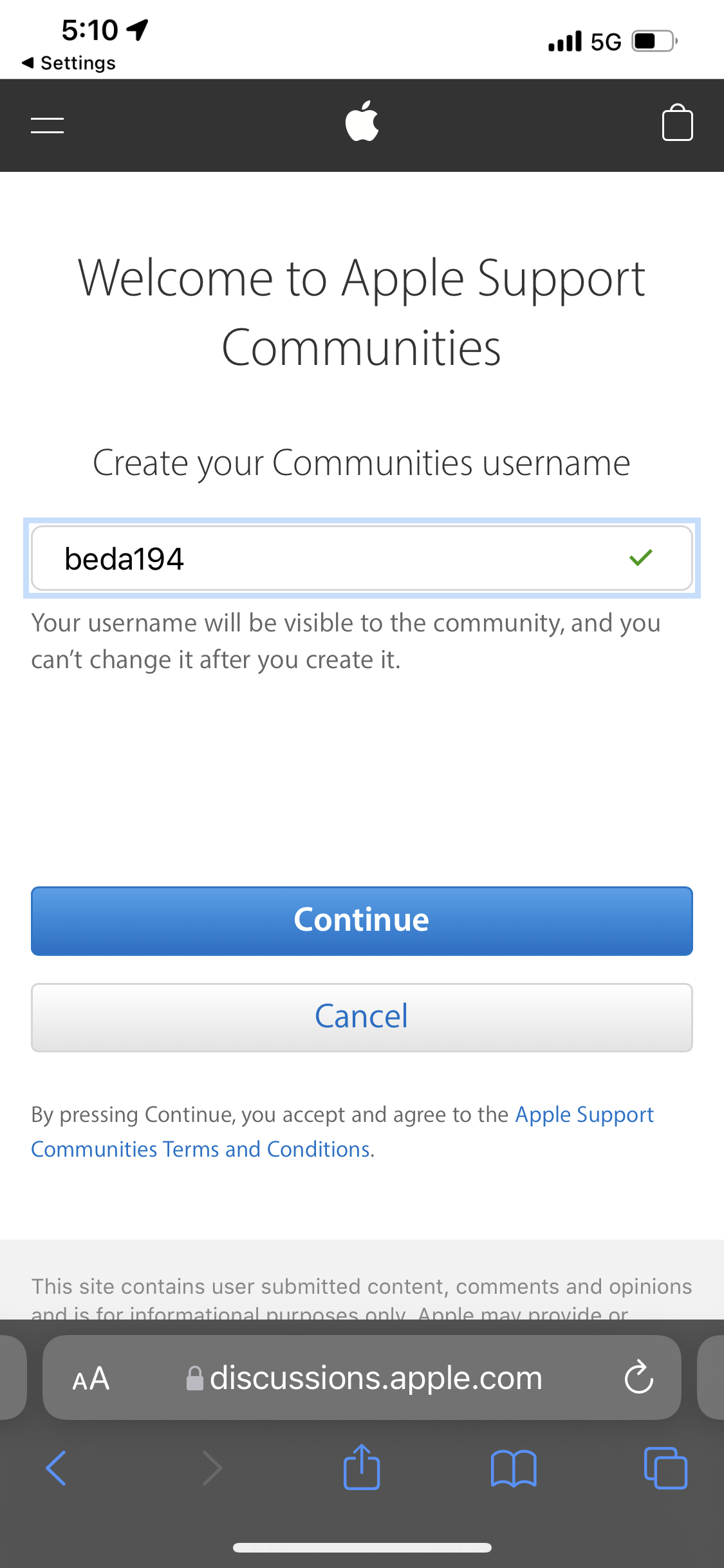Click the Apple logo in the header
This screenshot has height=1568, width=724.
click(x=362, y=122)
